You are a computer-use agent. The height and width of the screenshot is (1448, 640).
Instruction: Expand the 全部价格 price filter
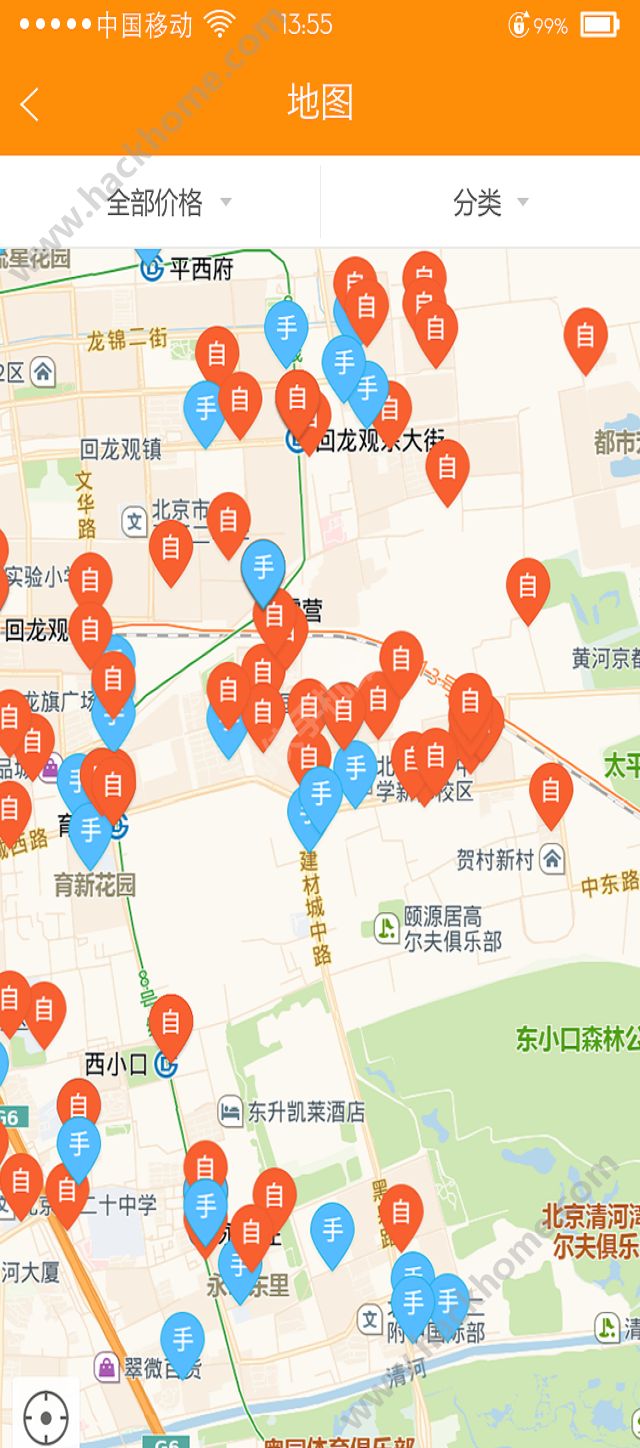[168, 203]
